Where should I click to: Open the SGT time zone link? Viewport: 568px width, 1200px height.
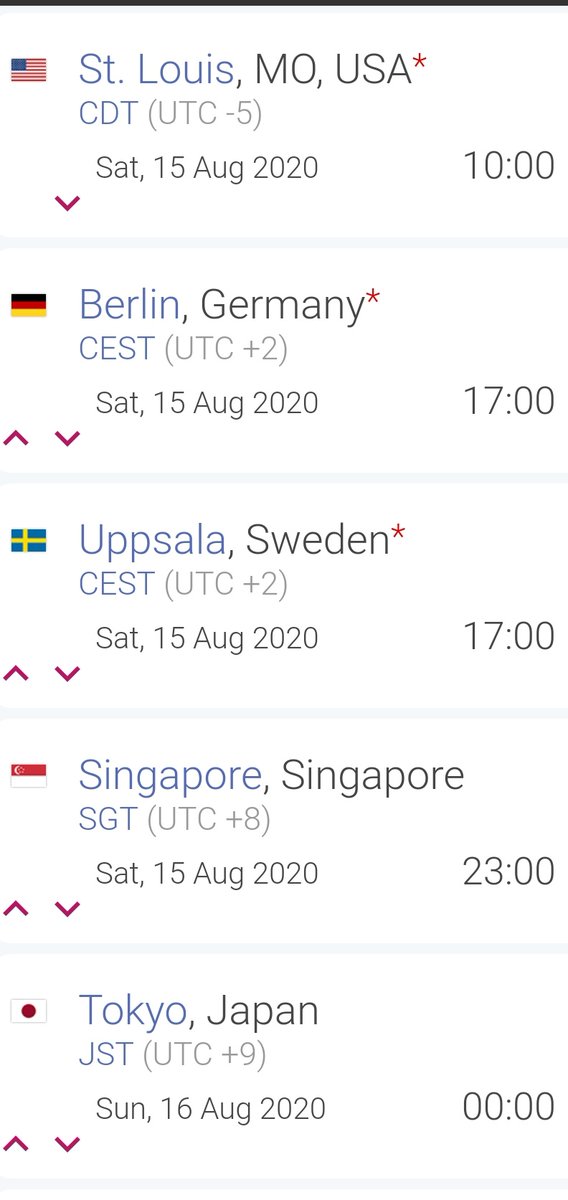pyautogui.click(x=108, y=819)
